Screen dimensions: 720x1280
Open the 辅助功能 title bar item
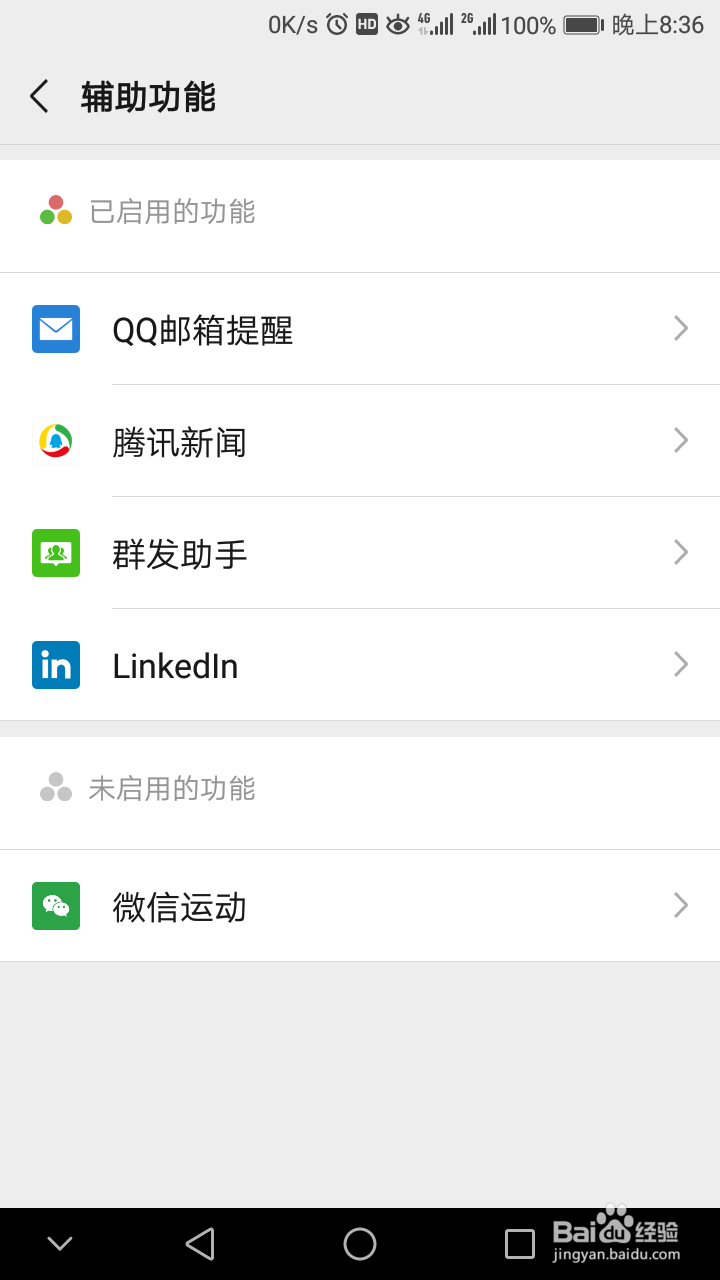[x=147, y=97]
